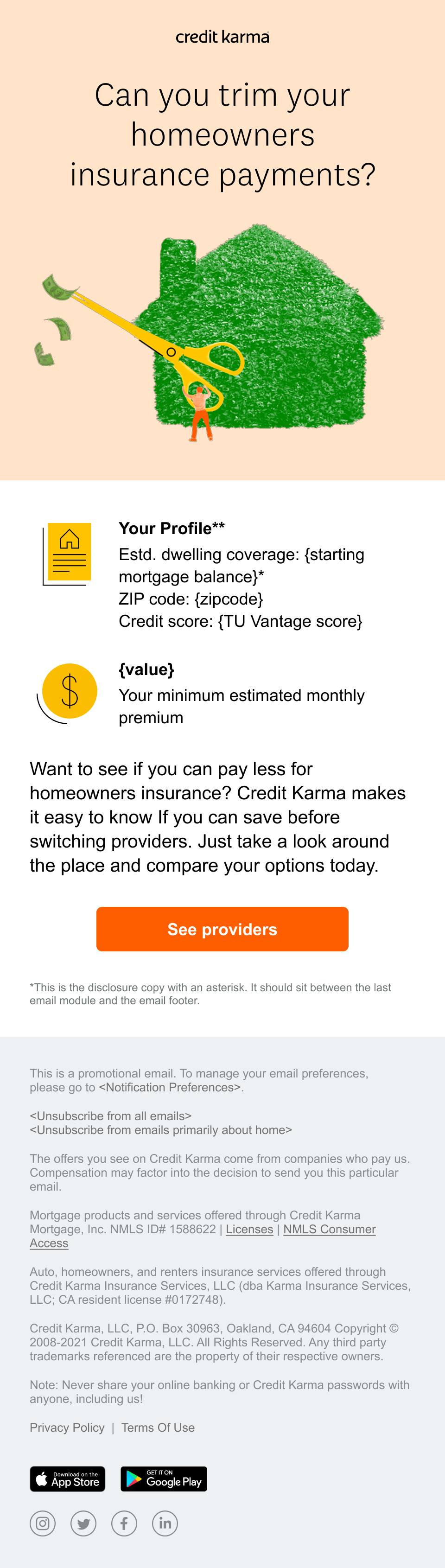Open the Licenses link
Image resolution: width=445 pixels, height=1568 pixels.
point(249,1229)
